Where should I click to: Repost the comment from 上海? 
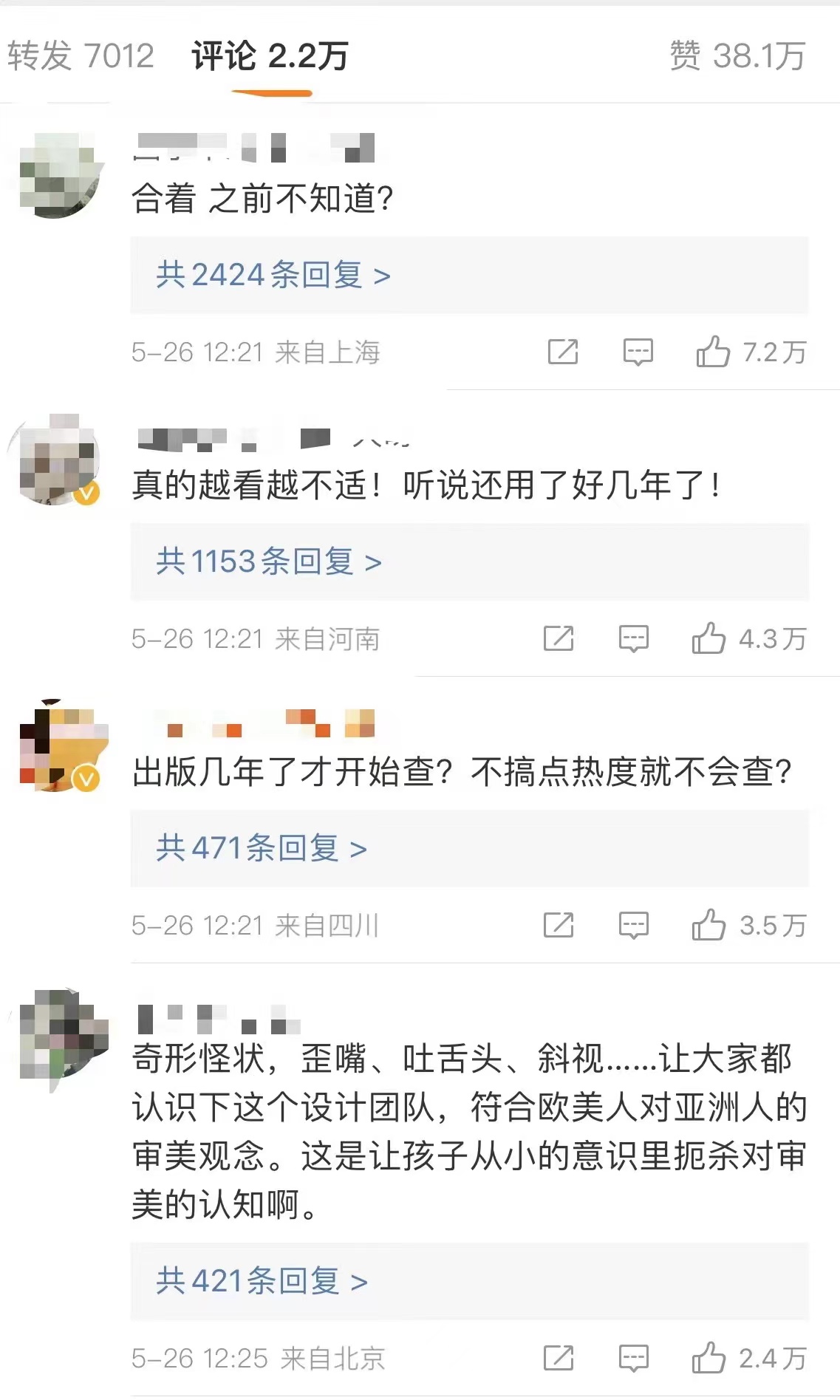coord(563,352)
